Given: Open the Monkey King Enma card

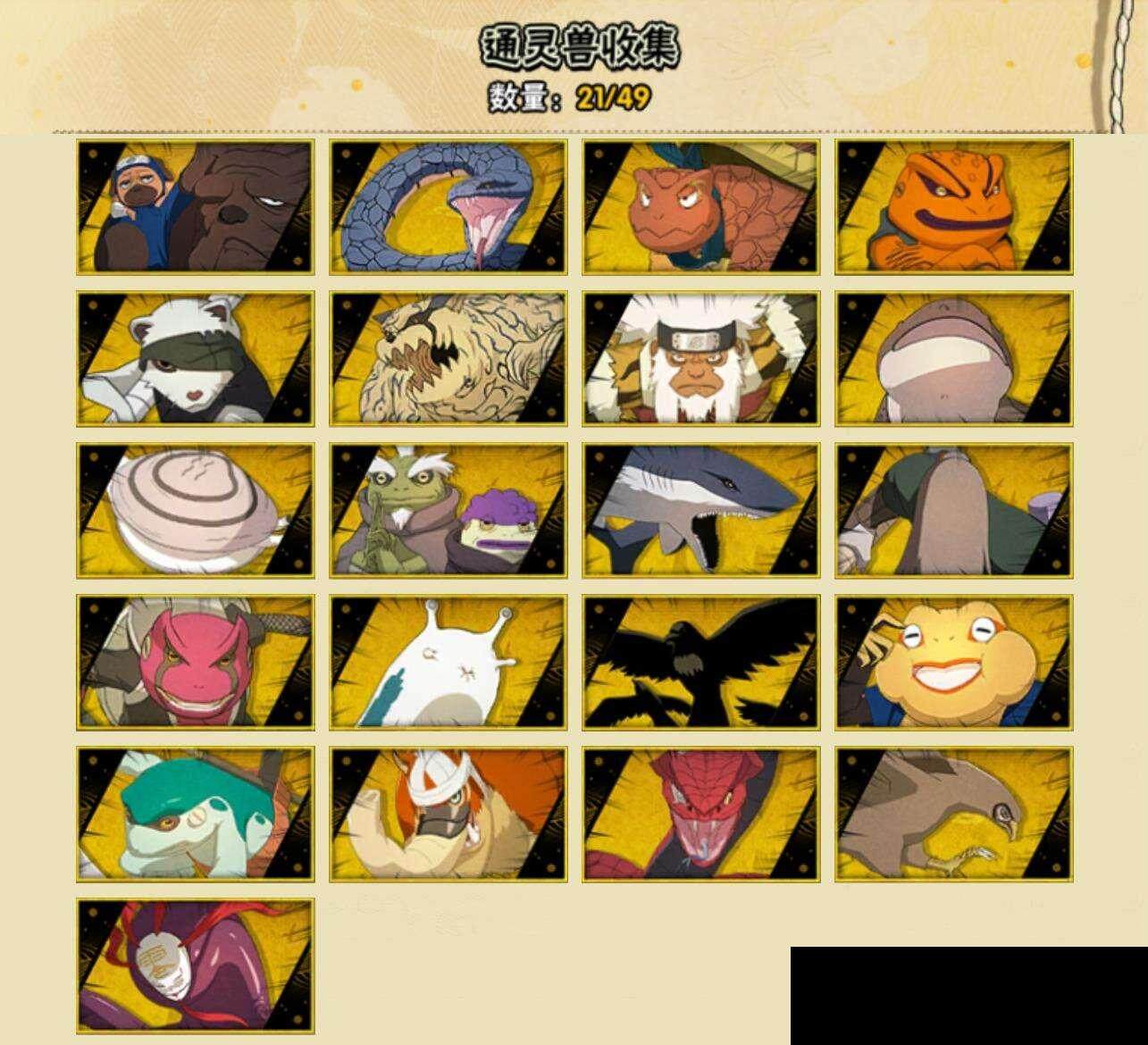Looking at the screenshot, I should (701, 358).
